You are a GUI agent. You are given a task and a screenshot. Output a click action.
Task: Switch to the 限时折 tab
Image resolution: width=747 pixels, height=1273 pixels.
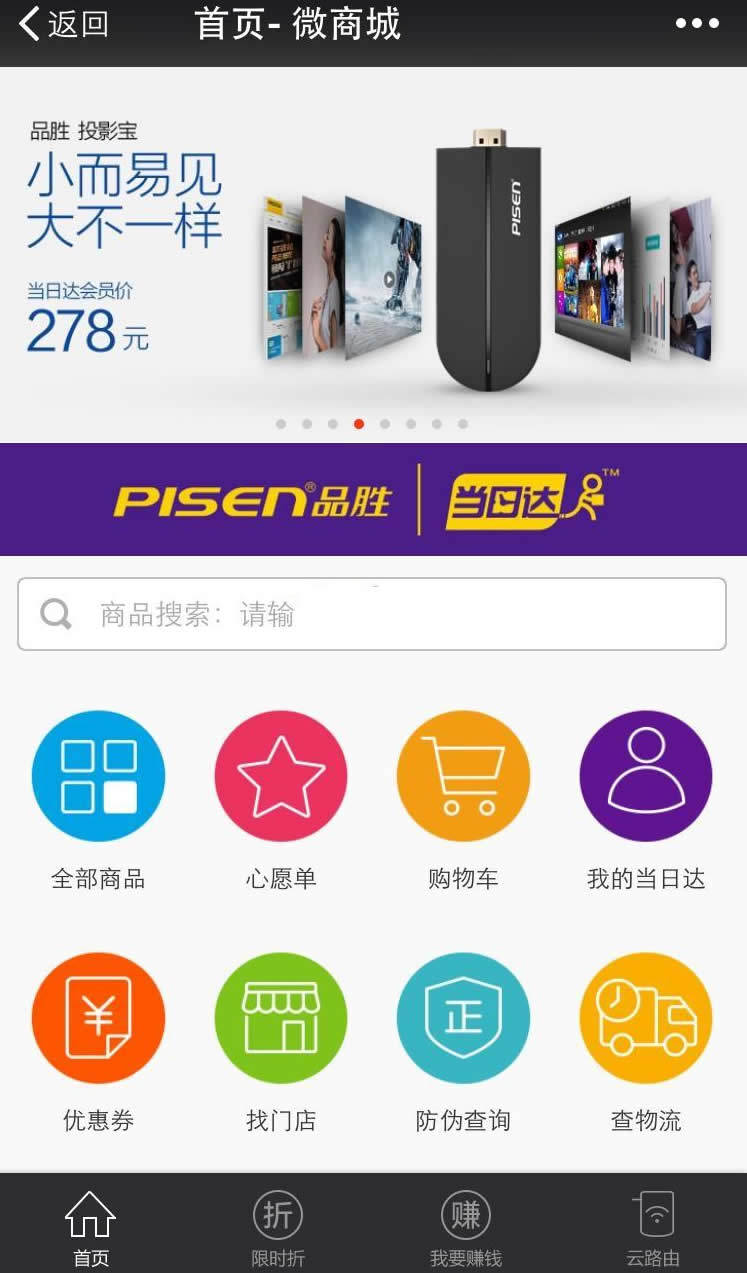point(278,1227)
